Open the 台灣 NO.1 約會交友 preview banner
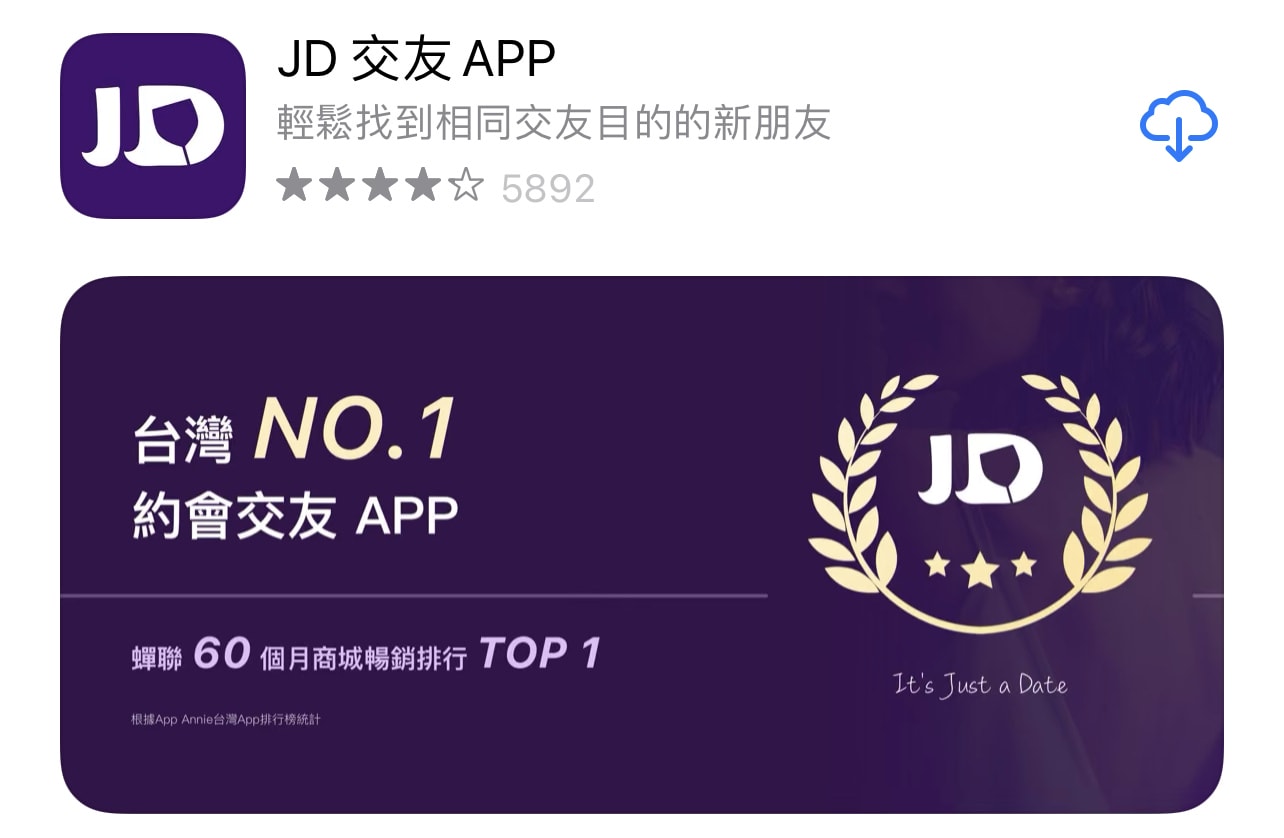Image resolution: width=1284 pixels, height=838 pixels. tap(640, 545)
